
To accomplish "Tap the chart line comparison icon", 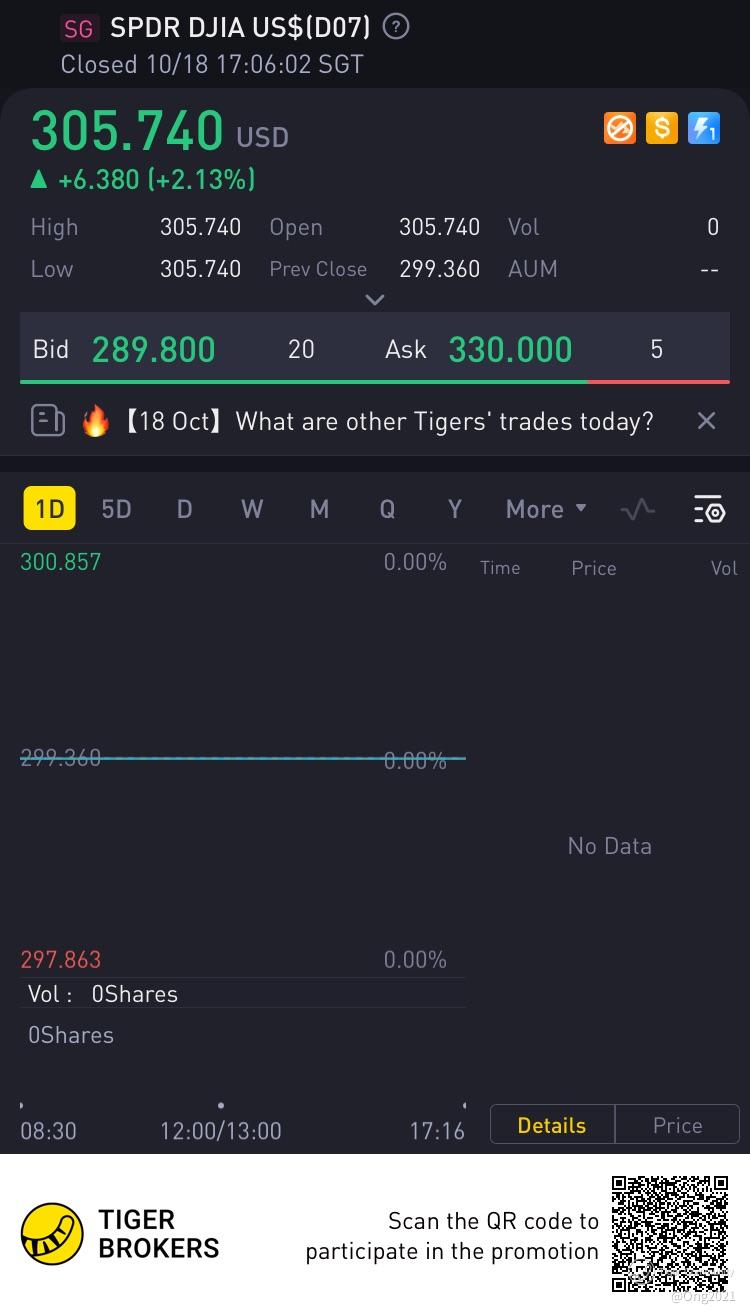I will coord(637,509).
